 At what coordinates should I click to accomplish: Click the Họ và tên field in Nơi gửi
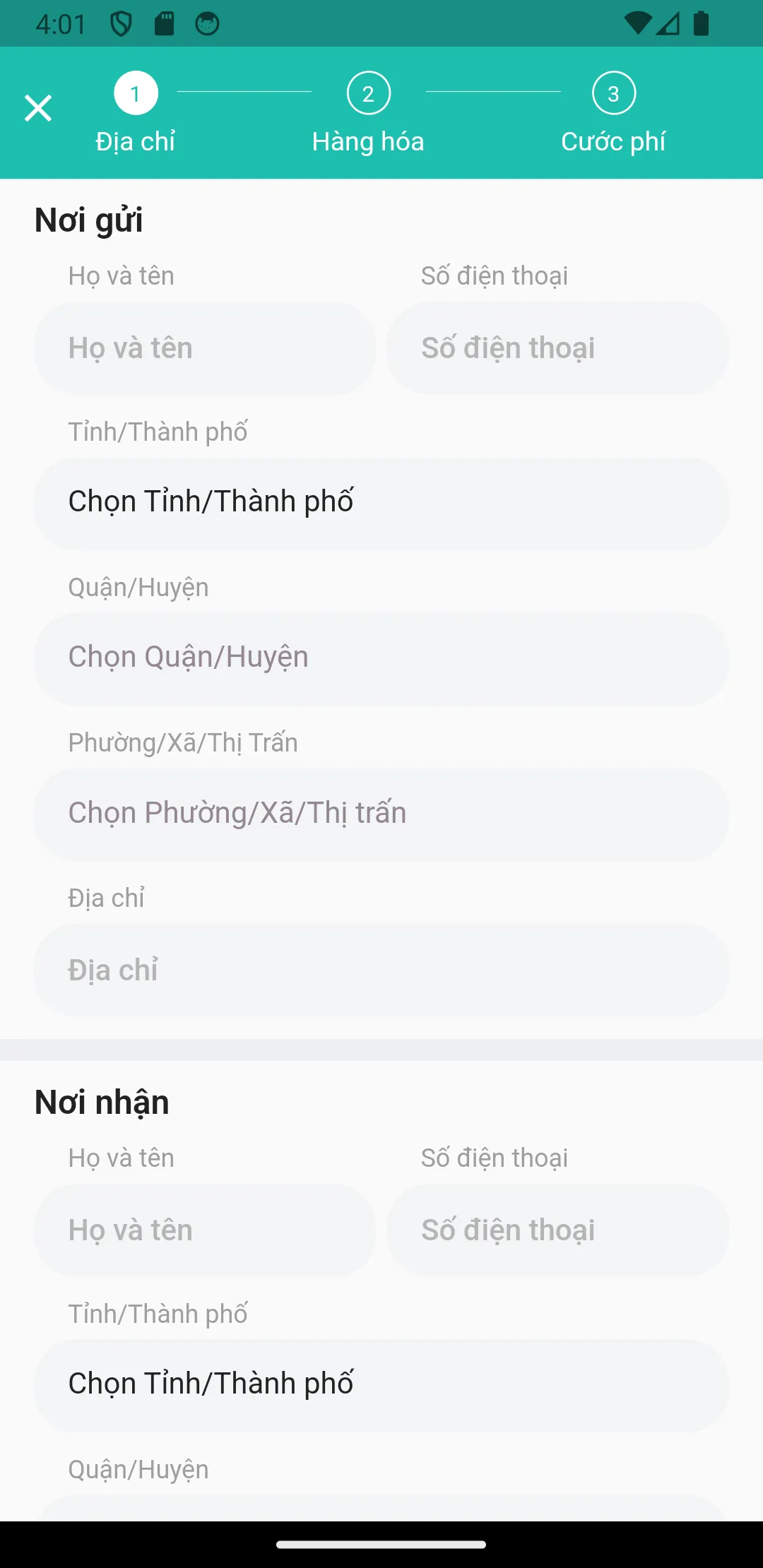(204, 348)
